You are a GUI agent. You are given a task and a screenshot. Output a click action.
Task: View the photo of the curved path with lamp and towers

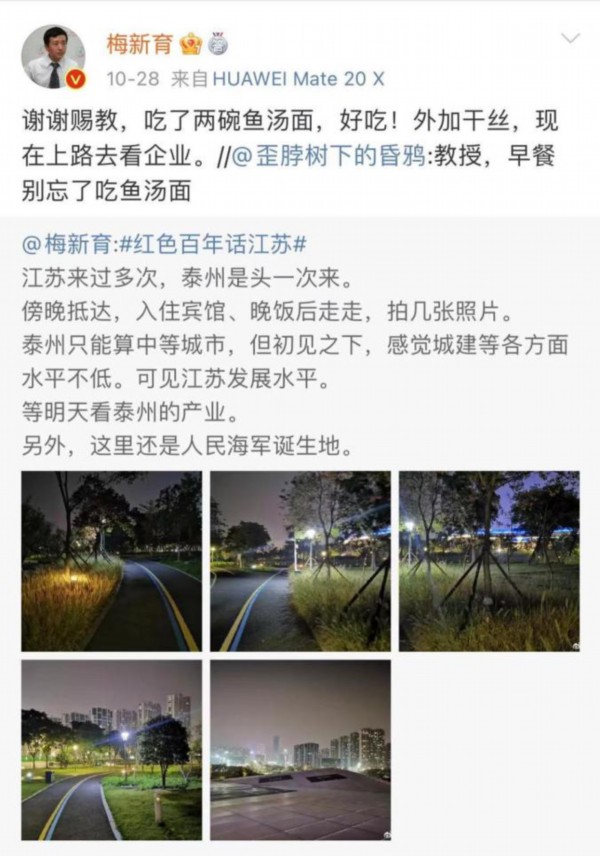click(111, 749)
